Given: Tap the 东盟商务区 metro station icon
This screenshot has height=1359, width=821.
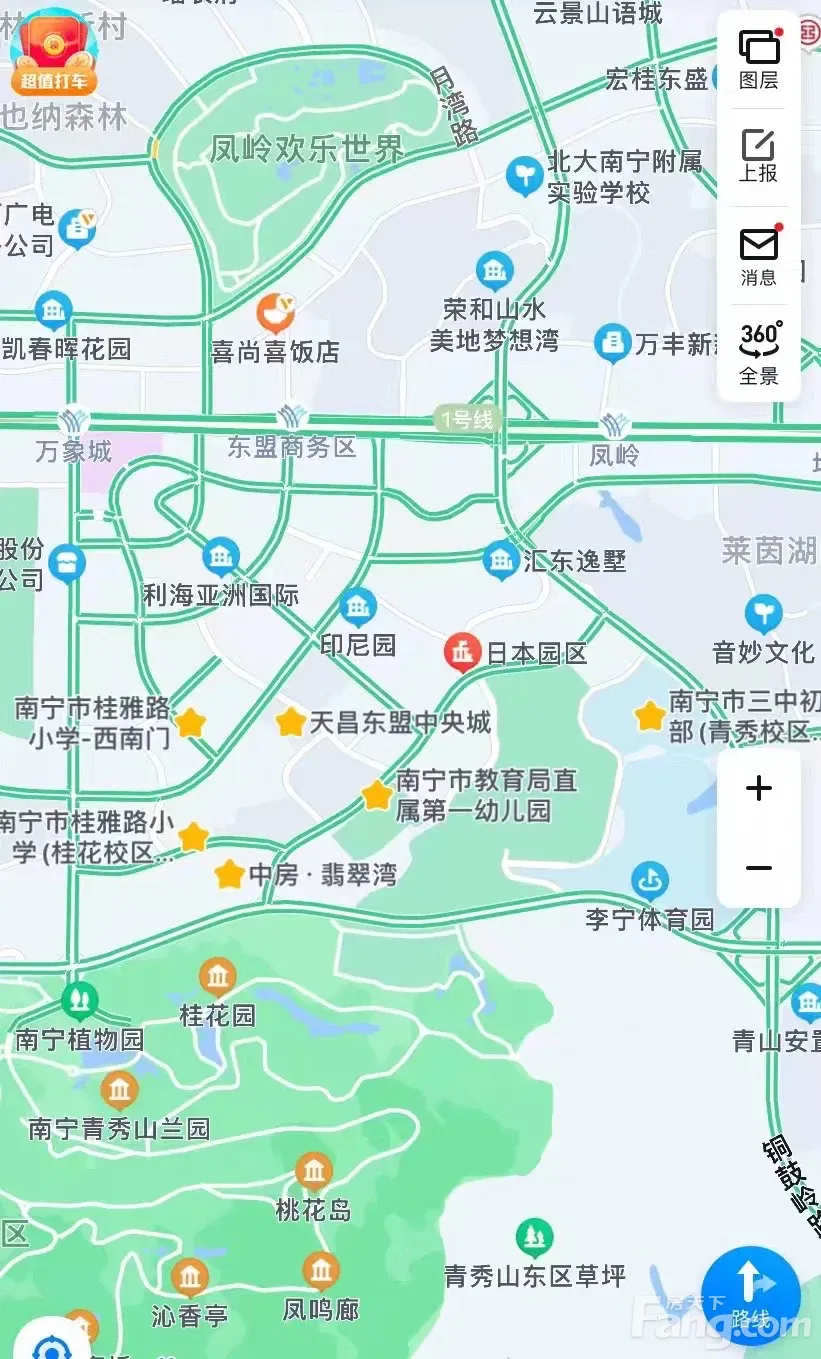Looking at the screenshot, I should (x=291, y=416).
